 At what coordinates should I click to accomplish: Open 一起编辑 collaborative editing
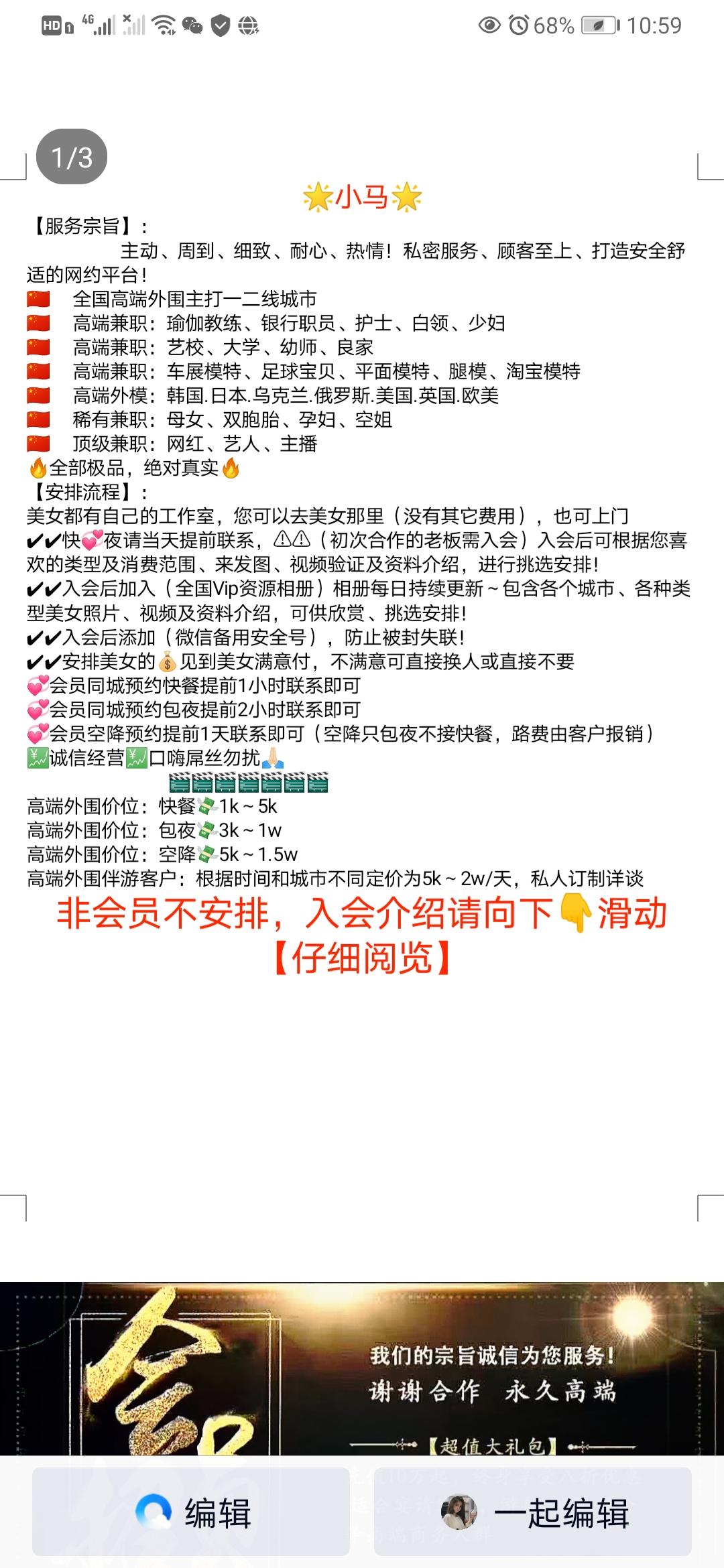pos(533,1512)
